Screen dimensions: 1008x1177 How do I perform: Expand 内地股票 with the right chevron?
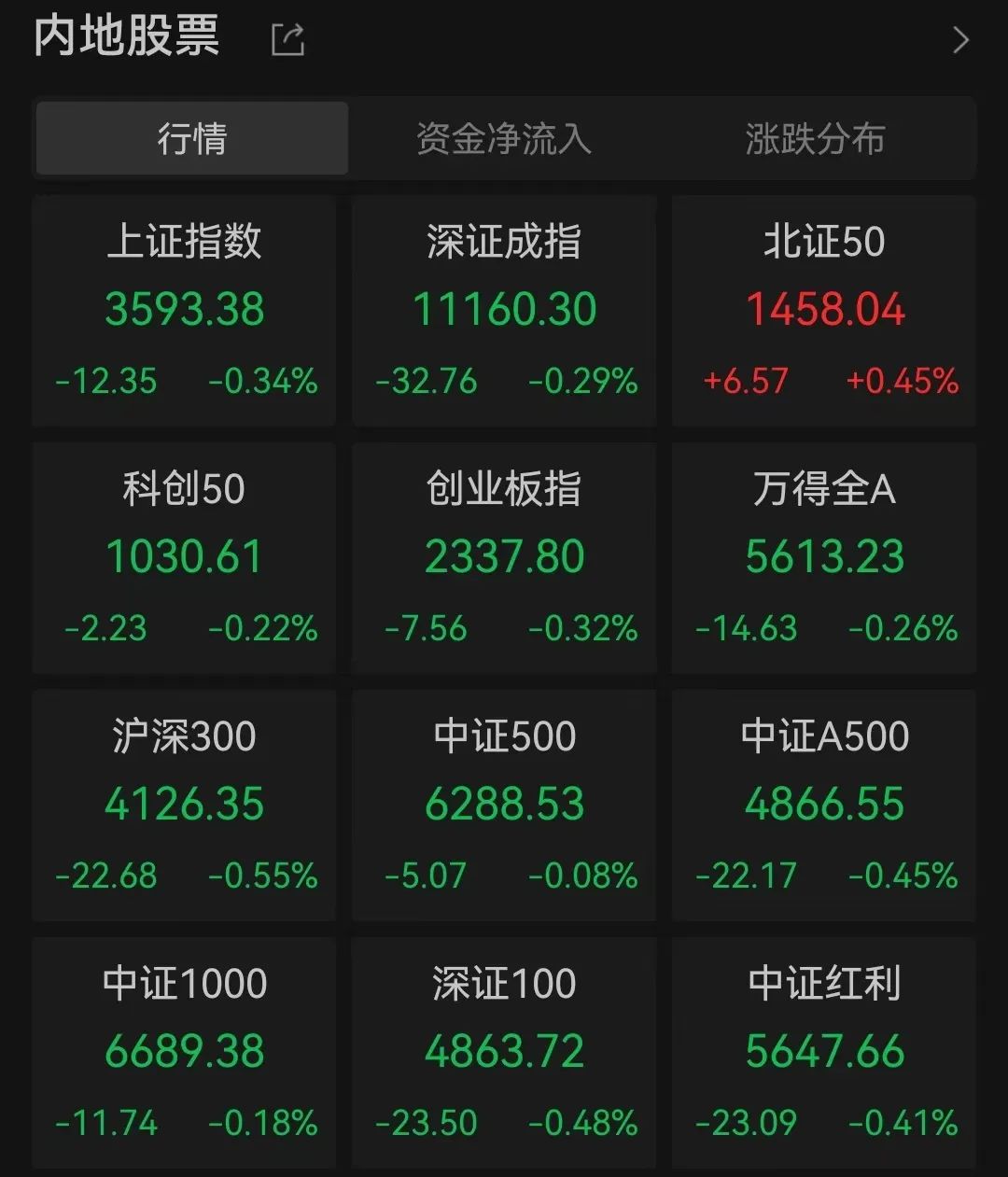(960, 40)
